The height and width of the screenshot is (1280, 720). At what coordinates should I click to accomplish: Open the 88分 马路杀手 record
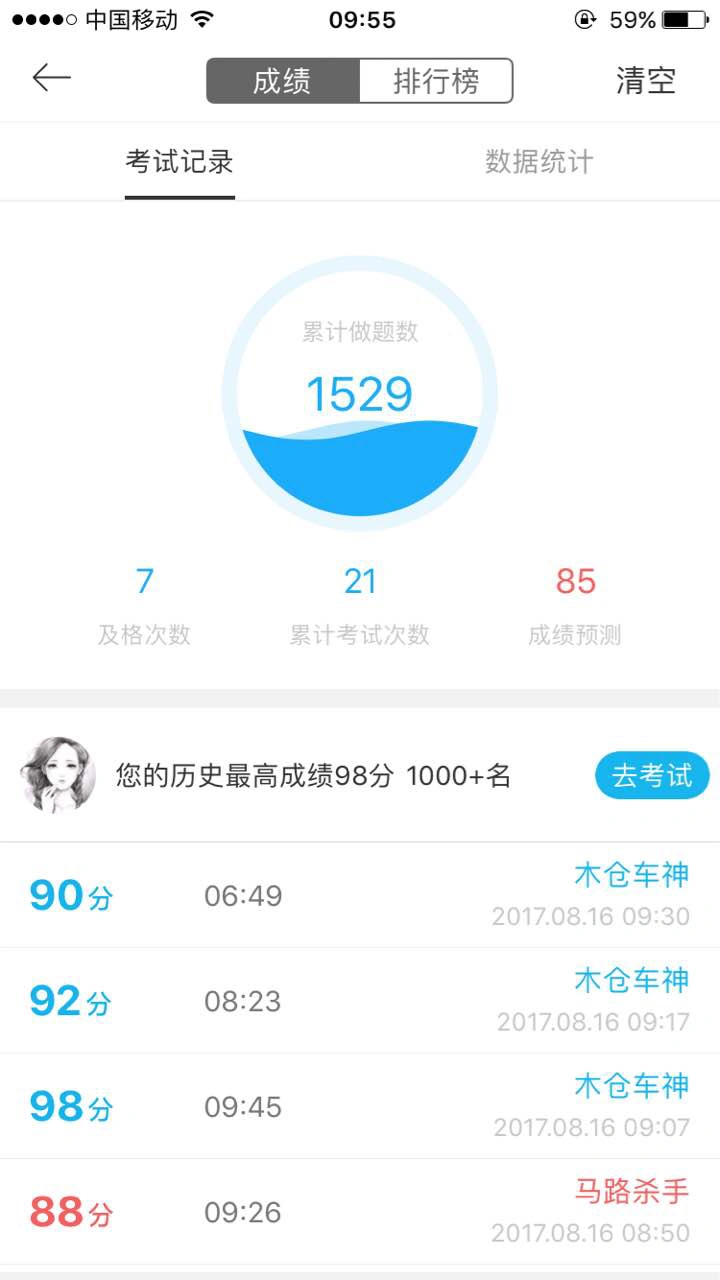coord(360,1212)
